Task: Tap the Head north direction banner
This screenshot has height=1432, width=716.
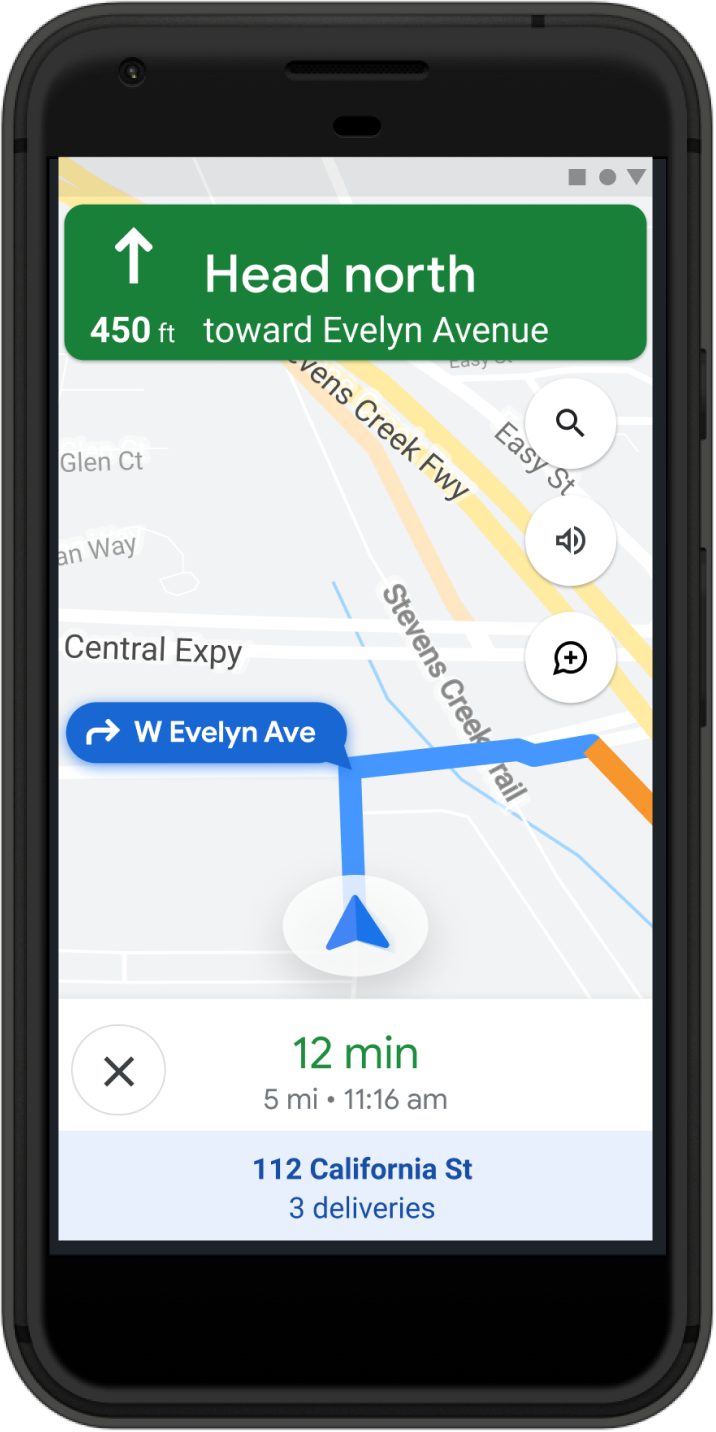Action: coord(356,283)
